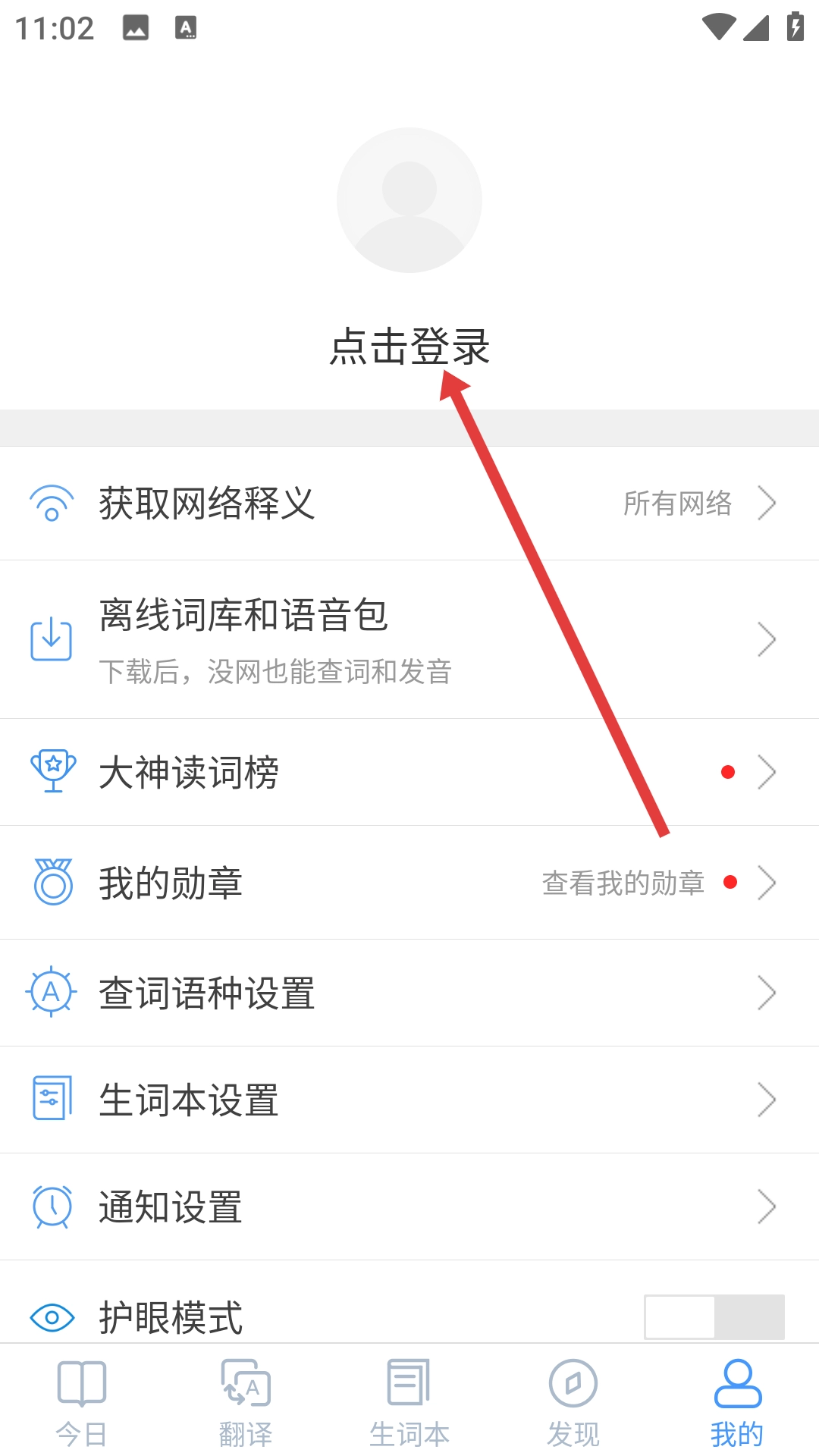Open 离线词库和语音包 downloads
The width and height of the screenshot is (819, 1456).
click(409, 639)
